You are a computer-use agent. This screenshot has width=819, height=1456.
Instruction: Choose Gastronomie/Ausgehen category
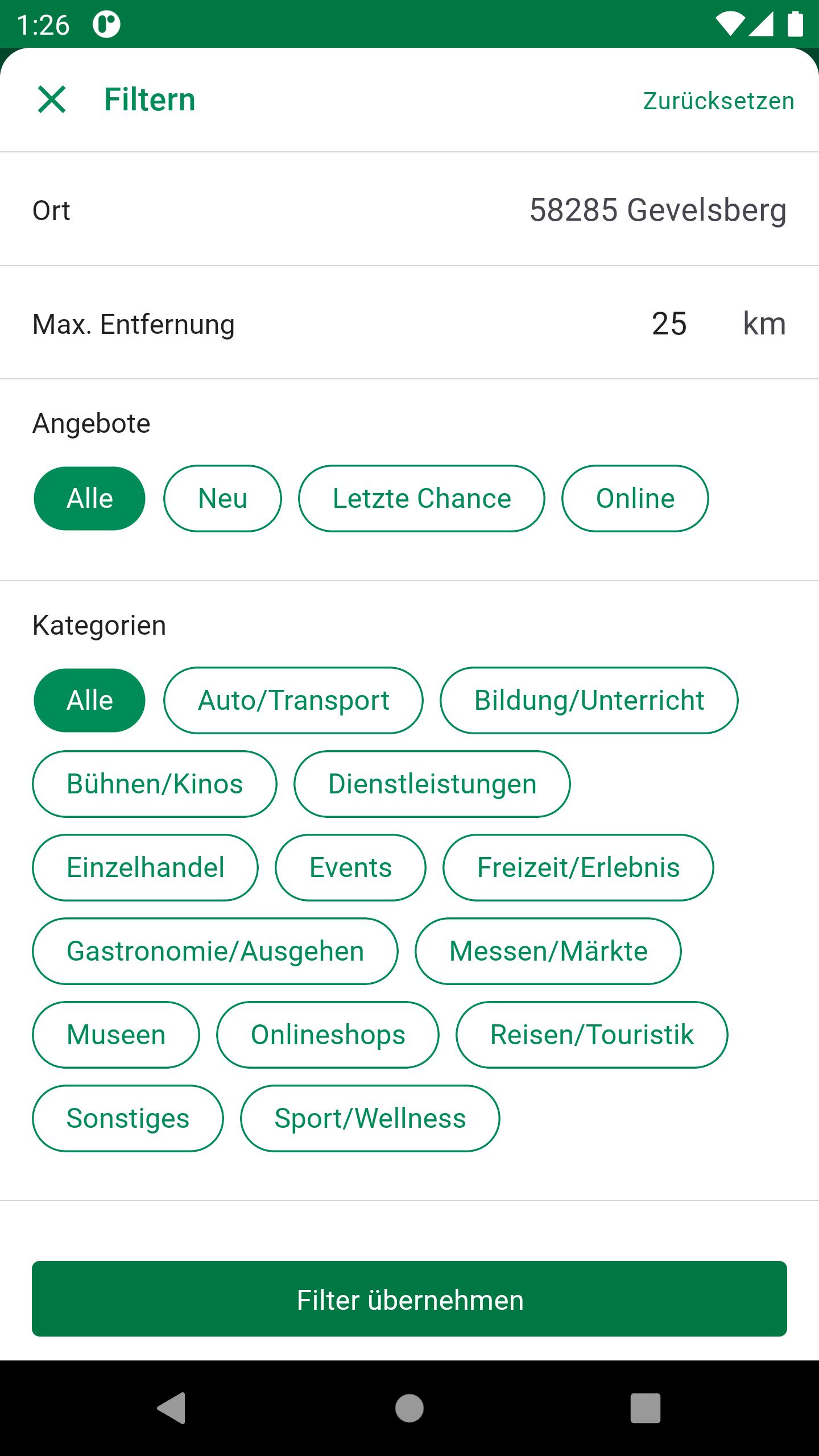pos(216,951)
